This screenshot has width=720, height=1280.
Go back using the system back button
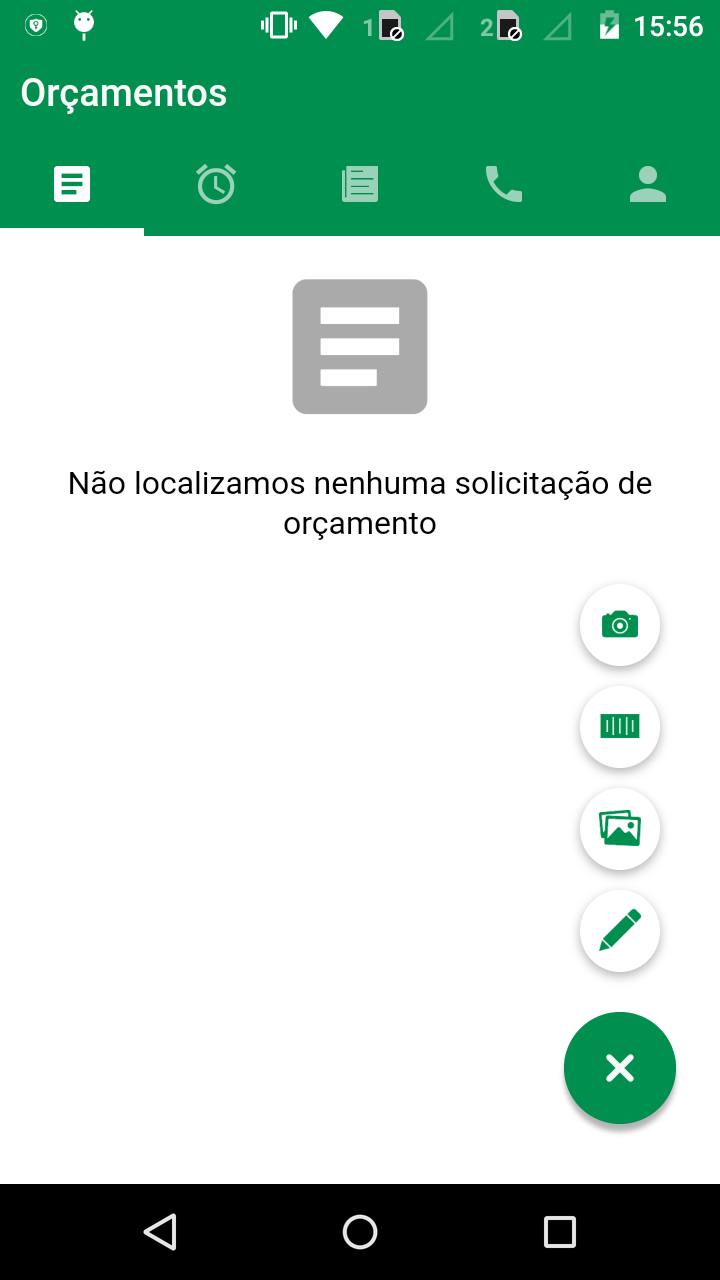pos(160,1232)
